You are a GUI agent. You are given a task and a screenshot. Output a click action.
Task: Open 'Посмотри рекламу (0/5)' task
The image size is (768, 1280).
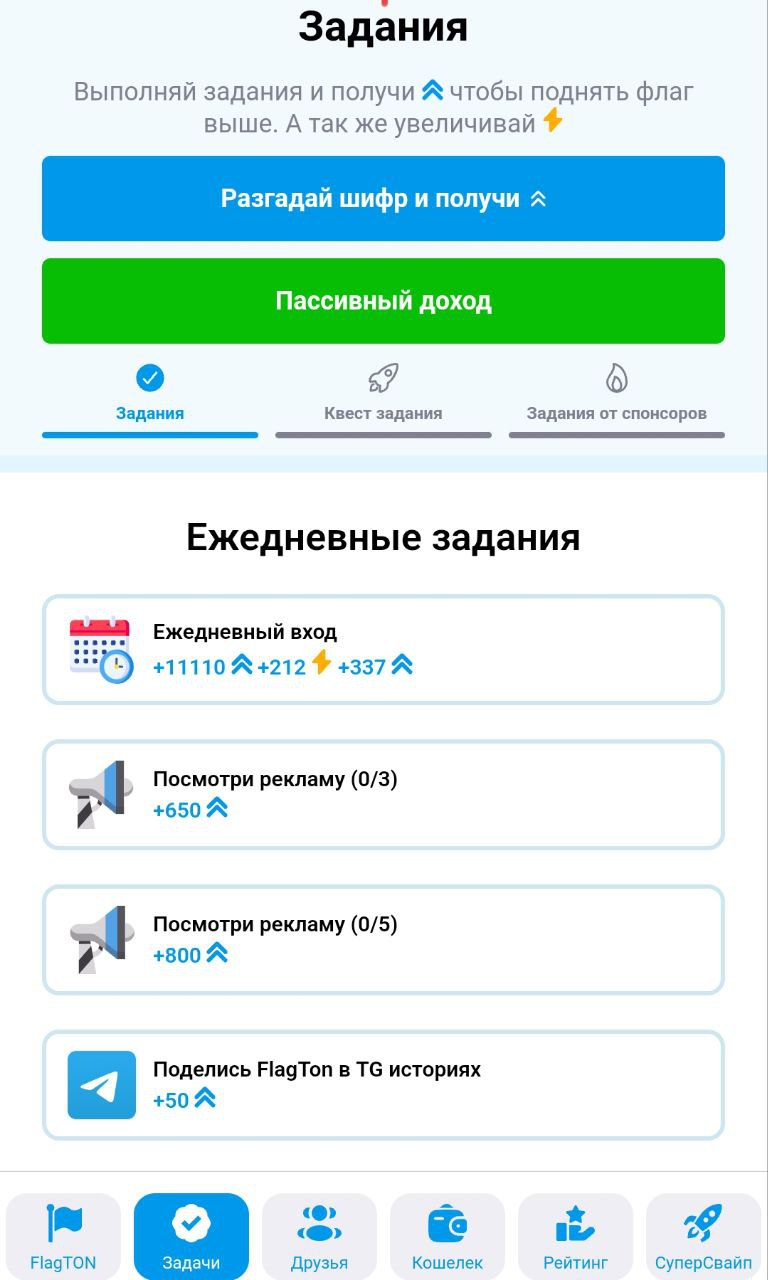point(383,940)
